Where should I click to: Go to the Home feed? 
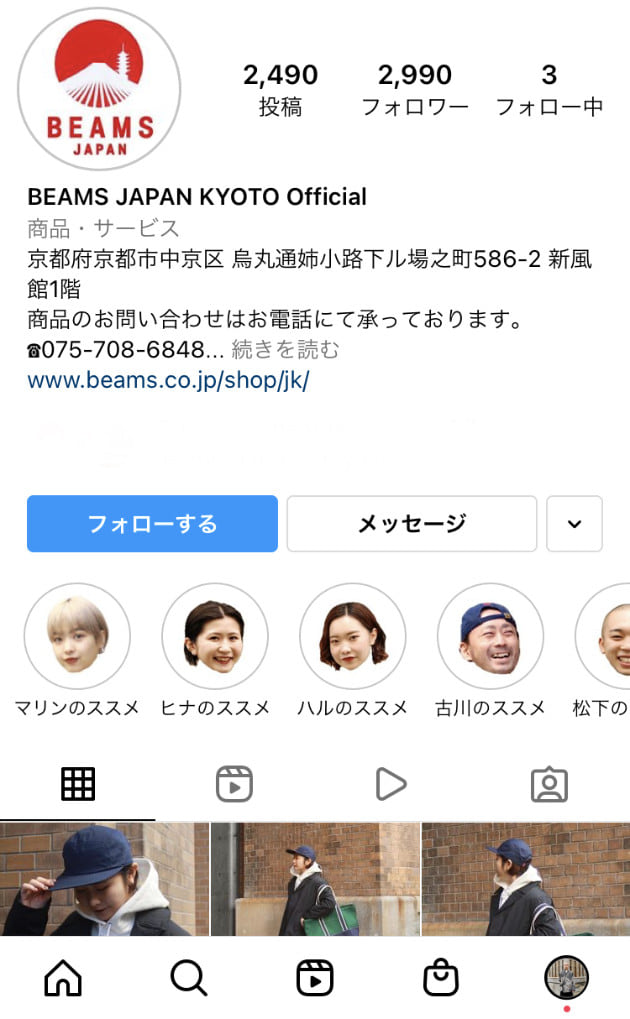(x=63, y=979)
